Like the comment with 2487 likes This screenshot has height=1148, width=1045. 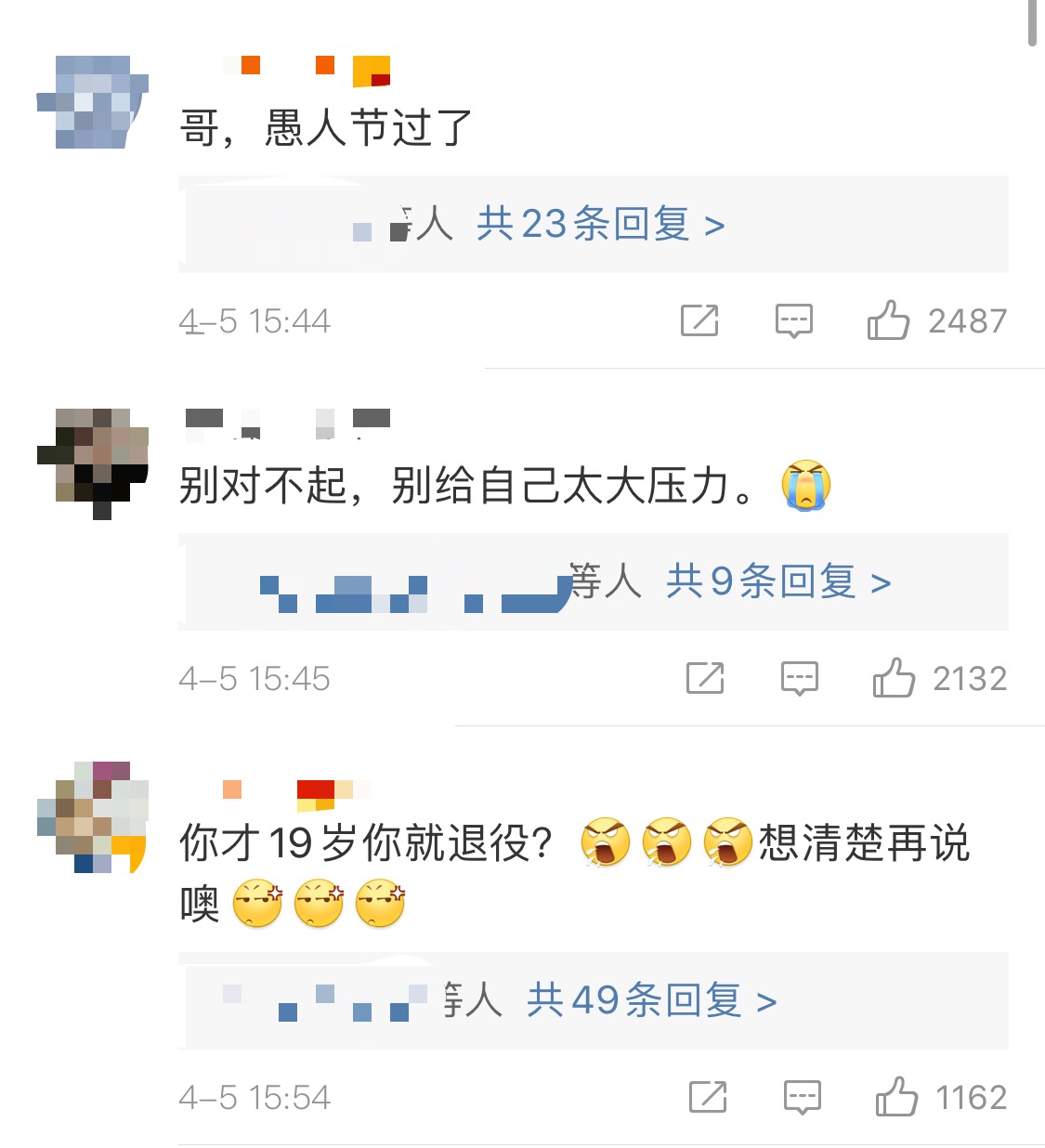888,320
